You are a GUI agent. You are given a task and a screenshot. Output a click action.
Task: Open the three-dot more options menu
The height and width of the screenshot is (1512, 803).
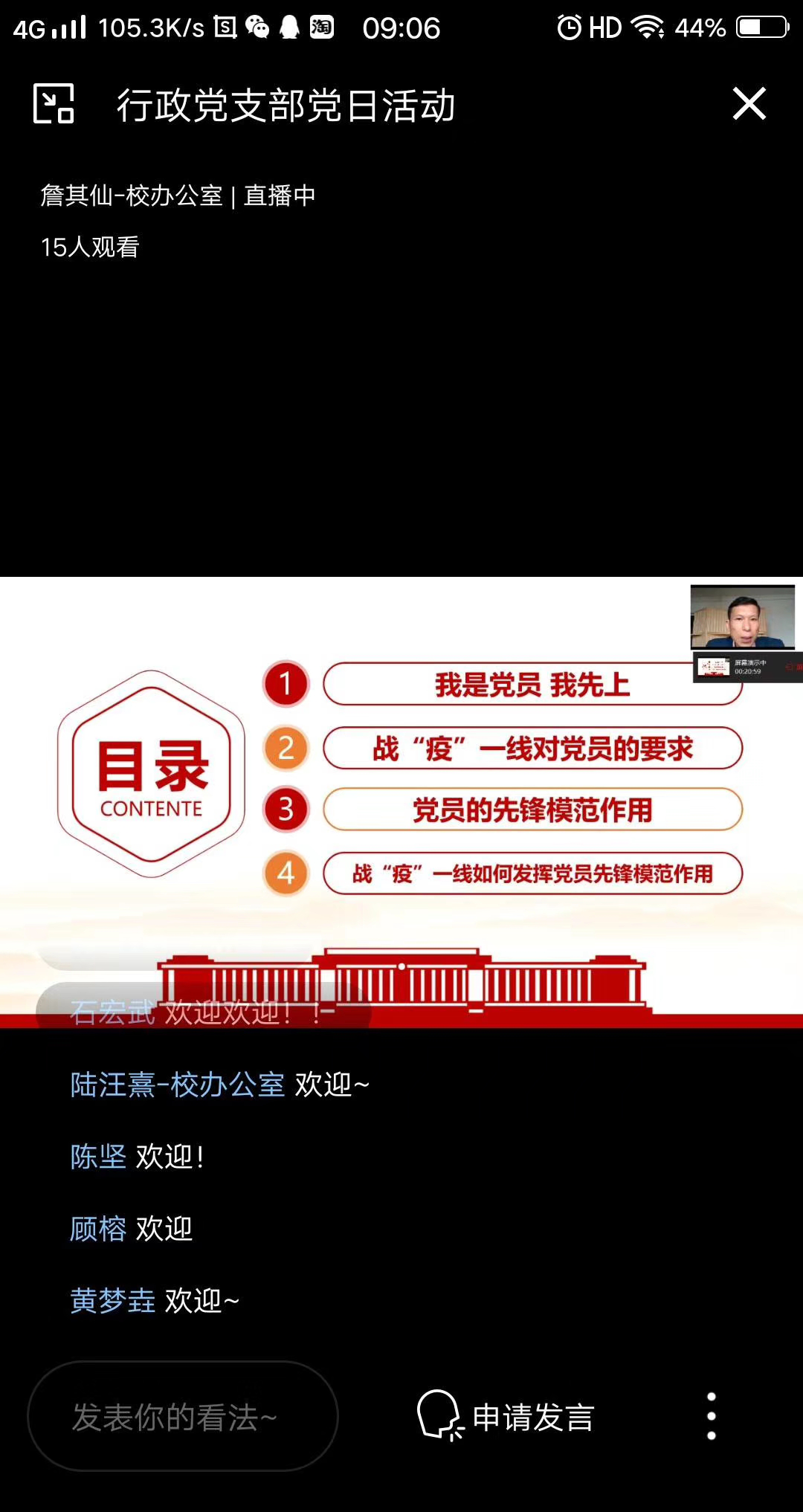point(711,1417)
